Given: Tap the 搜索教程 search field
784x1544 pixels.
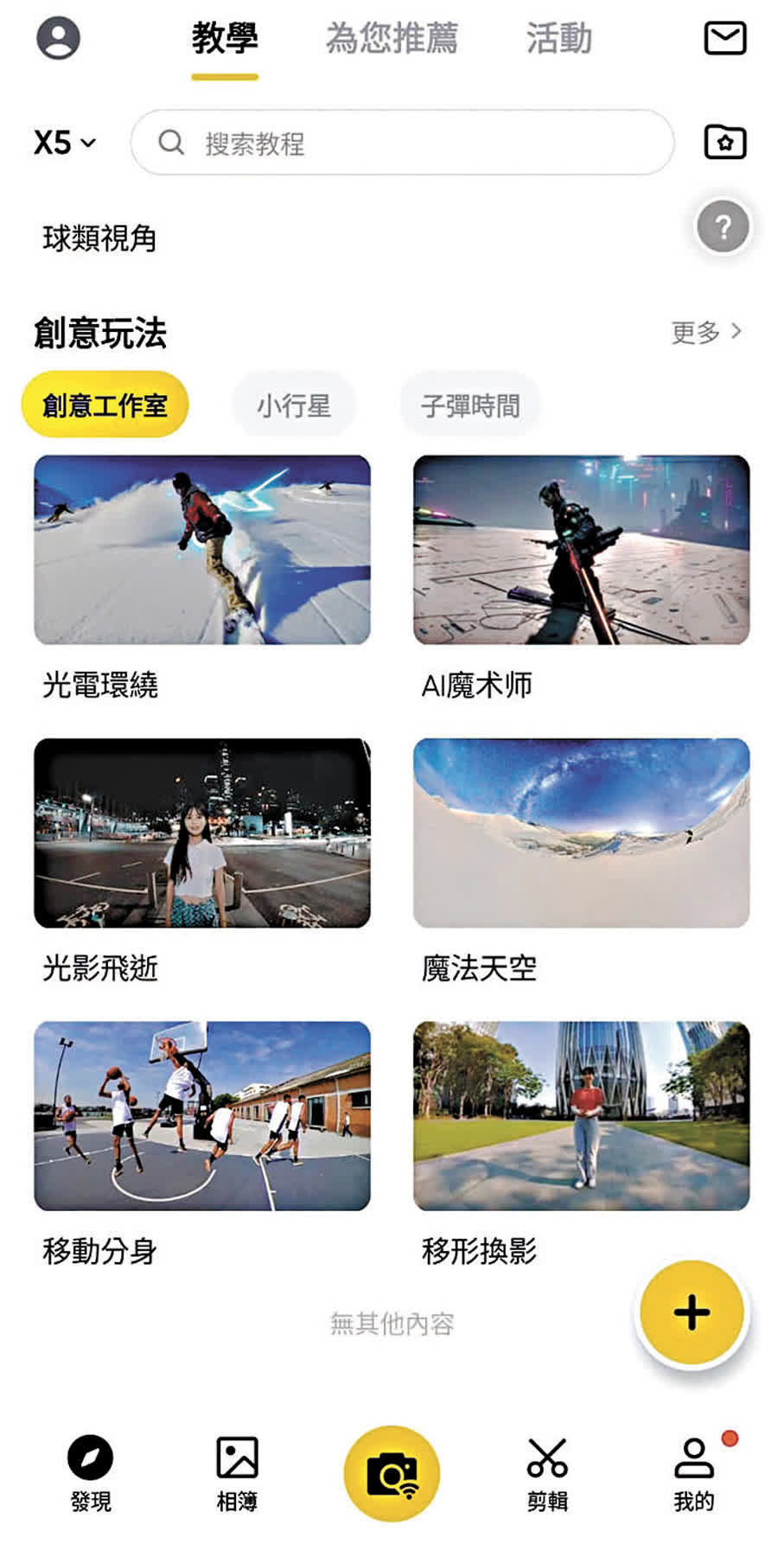Looking at the screenshot, I should click(x=402, y=143).
